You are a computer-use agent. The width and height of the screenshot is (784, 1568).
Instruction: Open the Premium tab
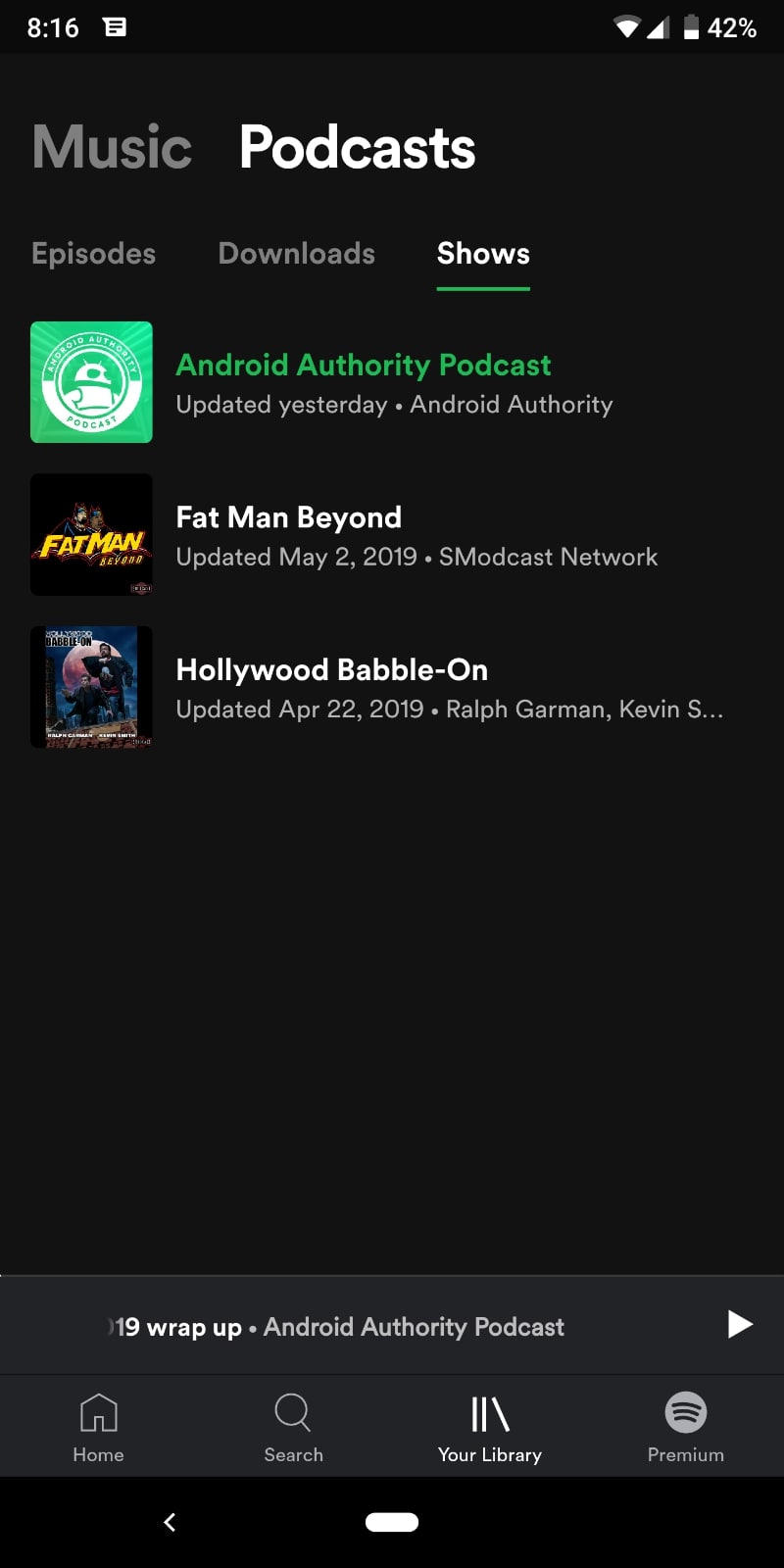685,1427
